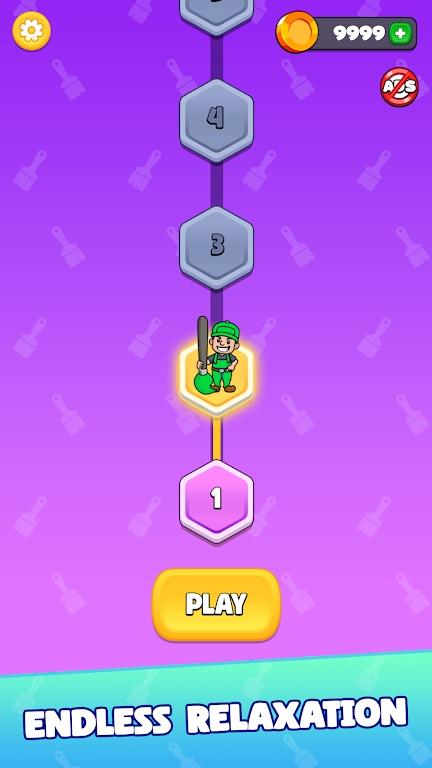Open the remove ads offer
This screenshot has width=432, height=768.
click(400, 87)
